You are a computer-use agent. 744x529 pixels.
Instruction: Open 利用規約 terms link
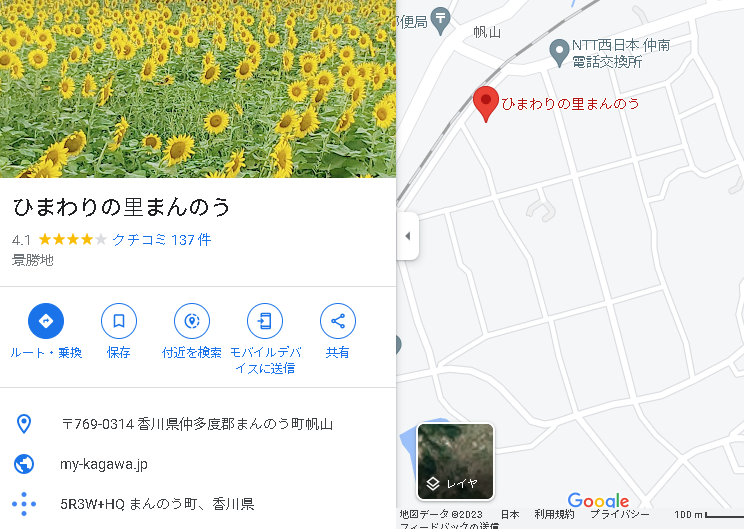pos(553,513)
